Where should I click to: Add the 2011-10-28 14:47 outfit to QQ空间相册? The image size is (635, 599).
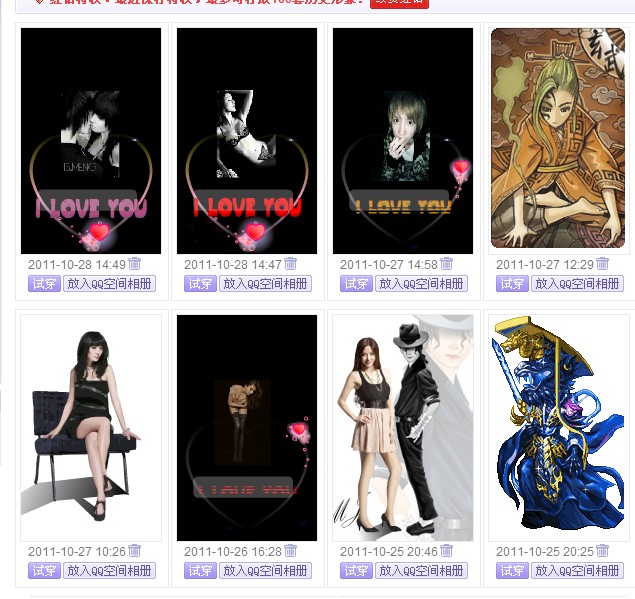coord(266,284)
